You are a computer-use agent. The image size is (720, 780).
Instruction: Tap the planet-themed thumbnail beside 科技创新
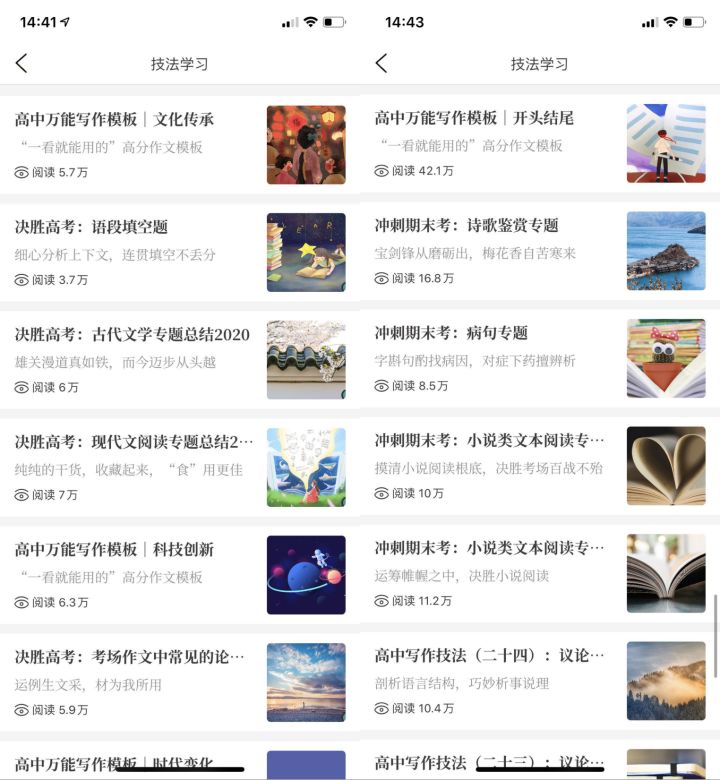tap(306, 574)
